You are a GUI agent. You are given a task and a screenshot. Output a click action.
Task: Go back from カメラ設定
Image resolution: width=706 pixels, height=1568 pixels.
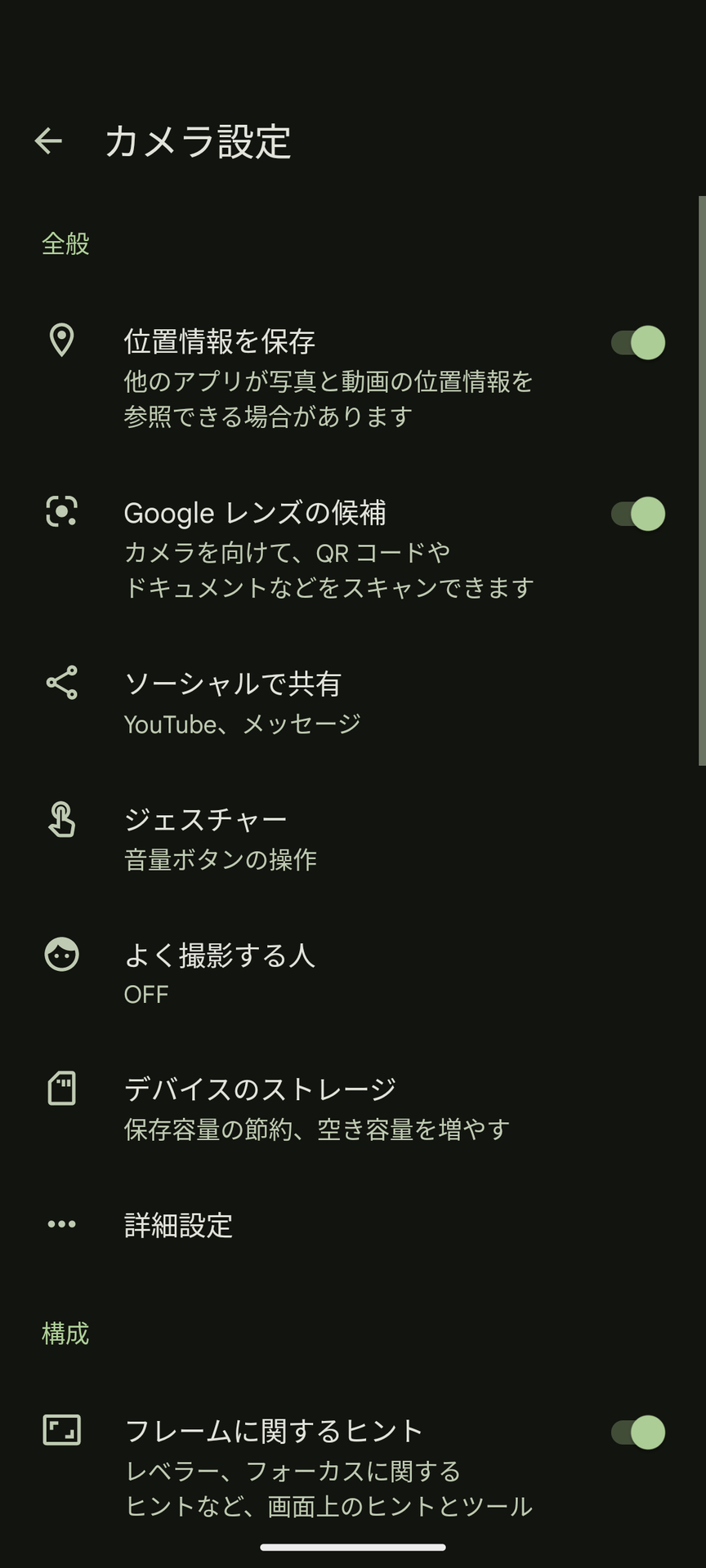[x=49, y=141]
